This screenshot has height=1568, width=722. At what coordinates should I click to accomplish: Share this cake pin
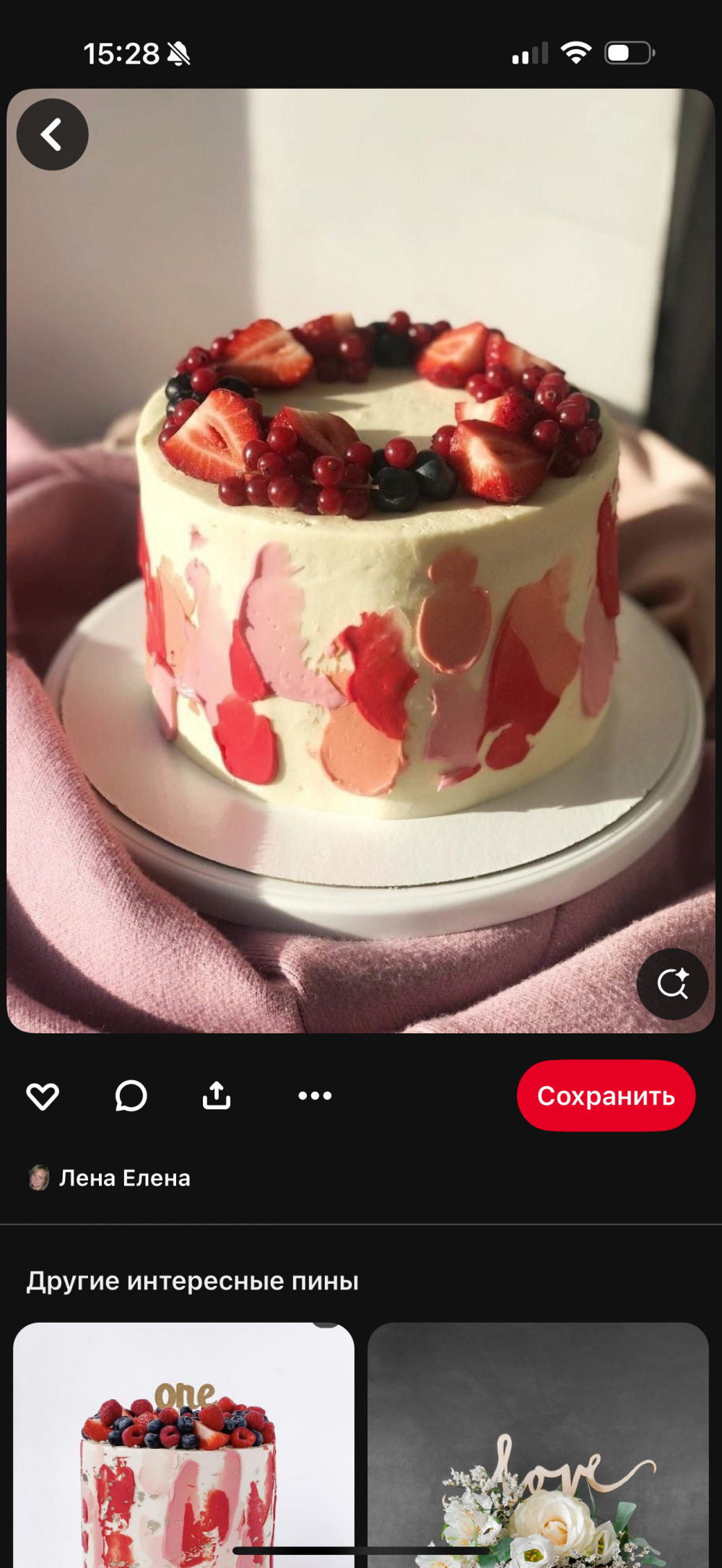(x=216, y=1095)
